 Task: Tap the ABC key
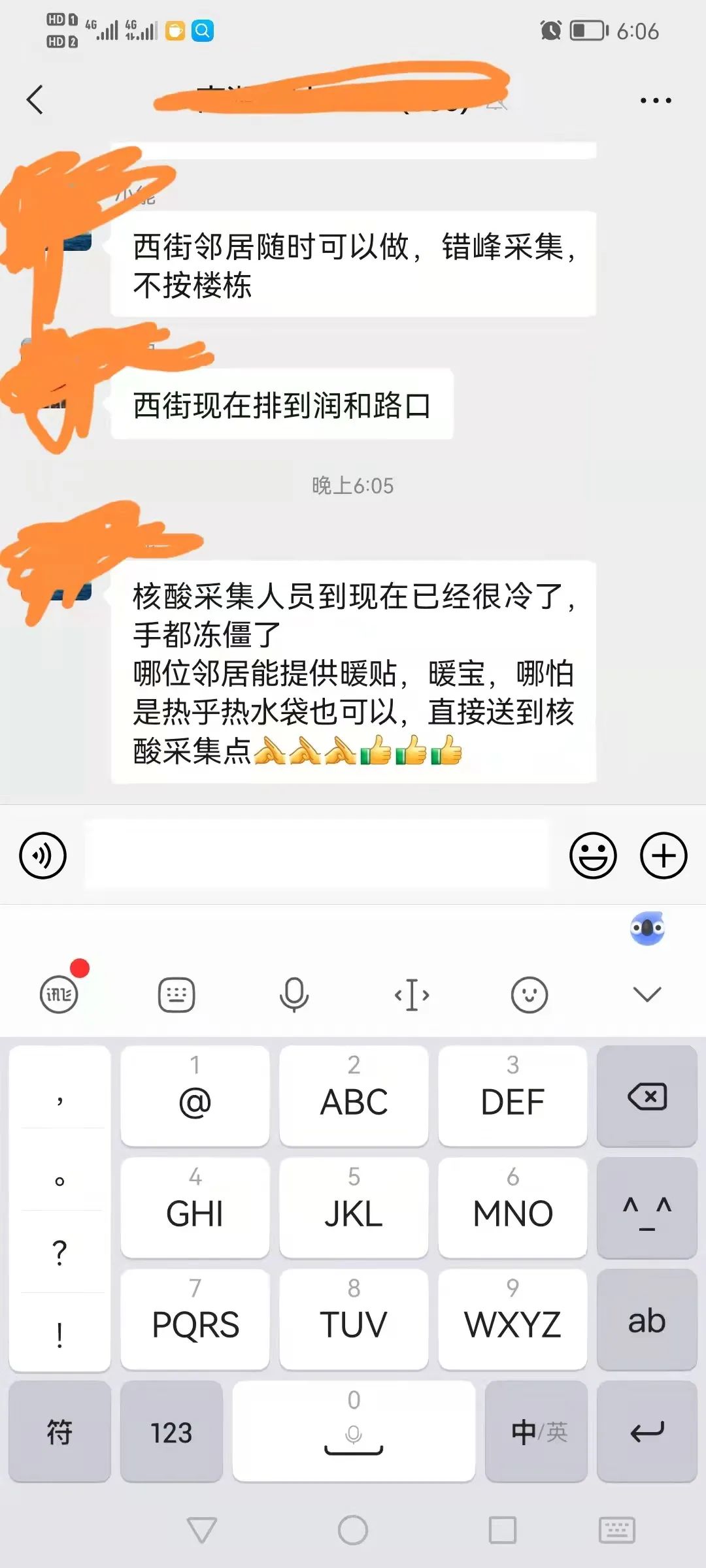pyautogui.click(x=354, y=1096)
